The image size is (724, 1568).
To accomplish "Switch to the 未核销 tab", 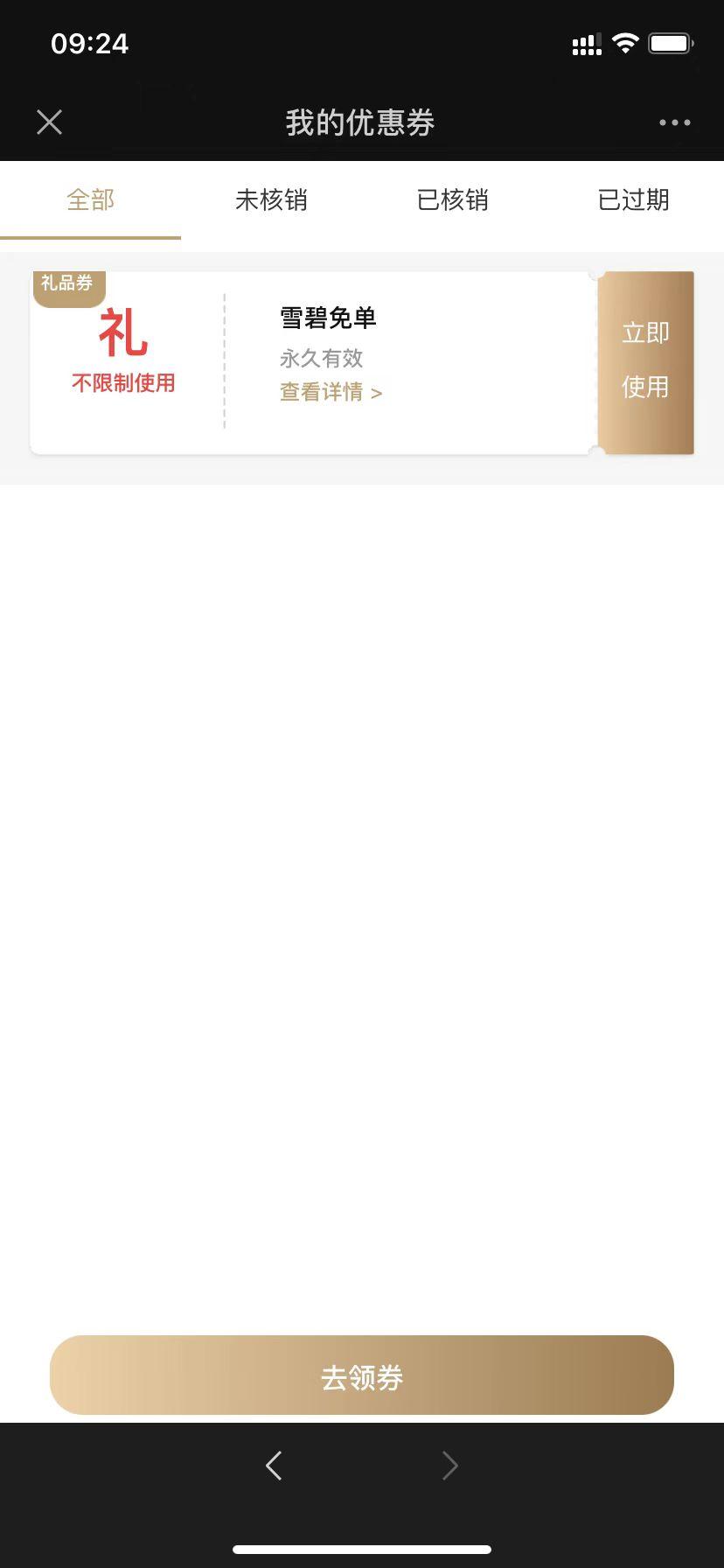I will (271, 200).
